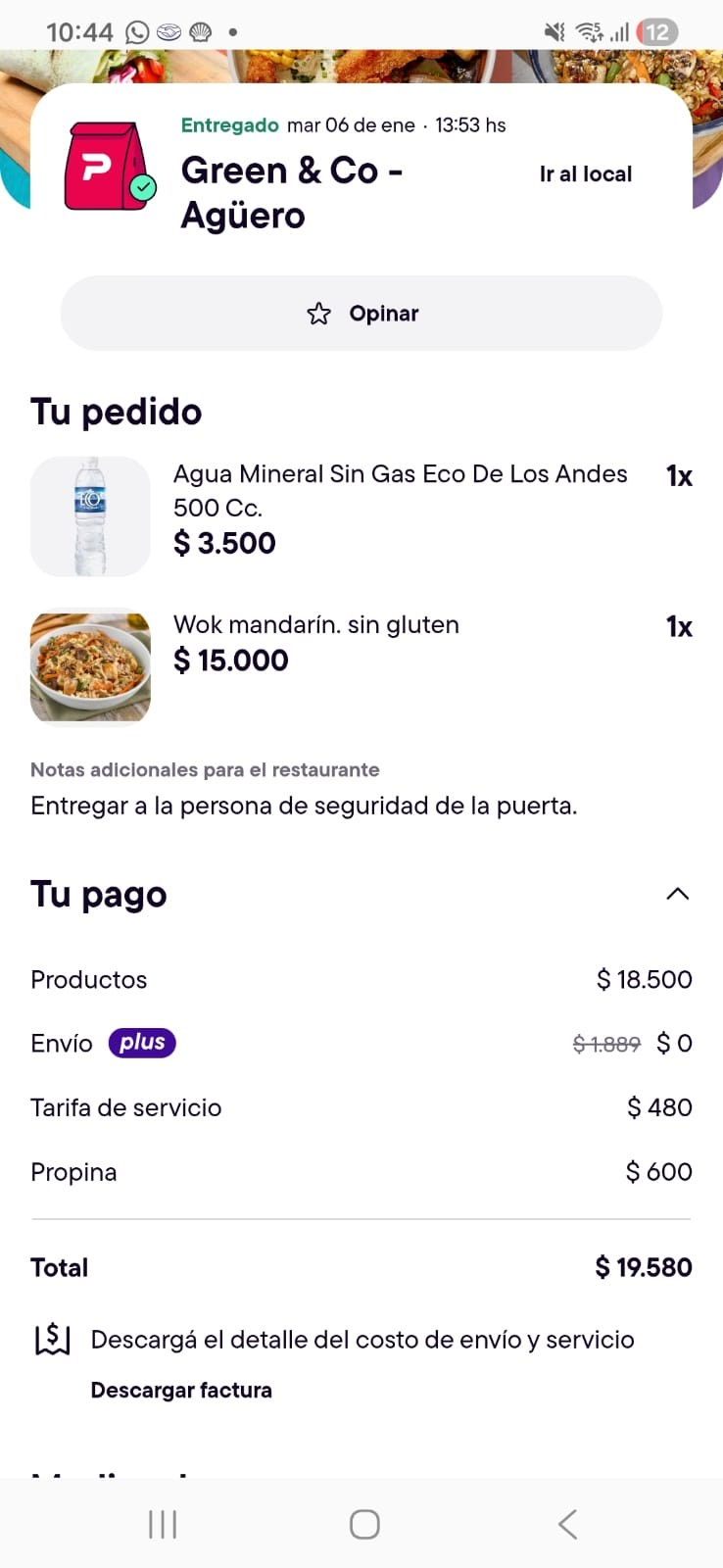Go to the phone's home screen
The height and width of the screenshot is (1568, 723).
pos(364,1524)
